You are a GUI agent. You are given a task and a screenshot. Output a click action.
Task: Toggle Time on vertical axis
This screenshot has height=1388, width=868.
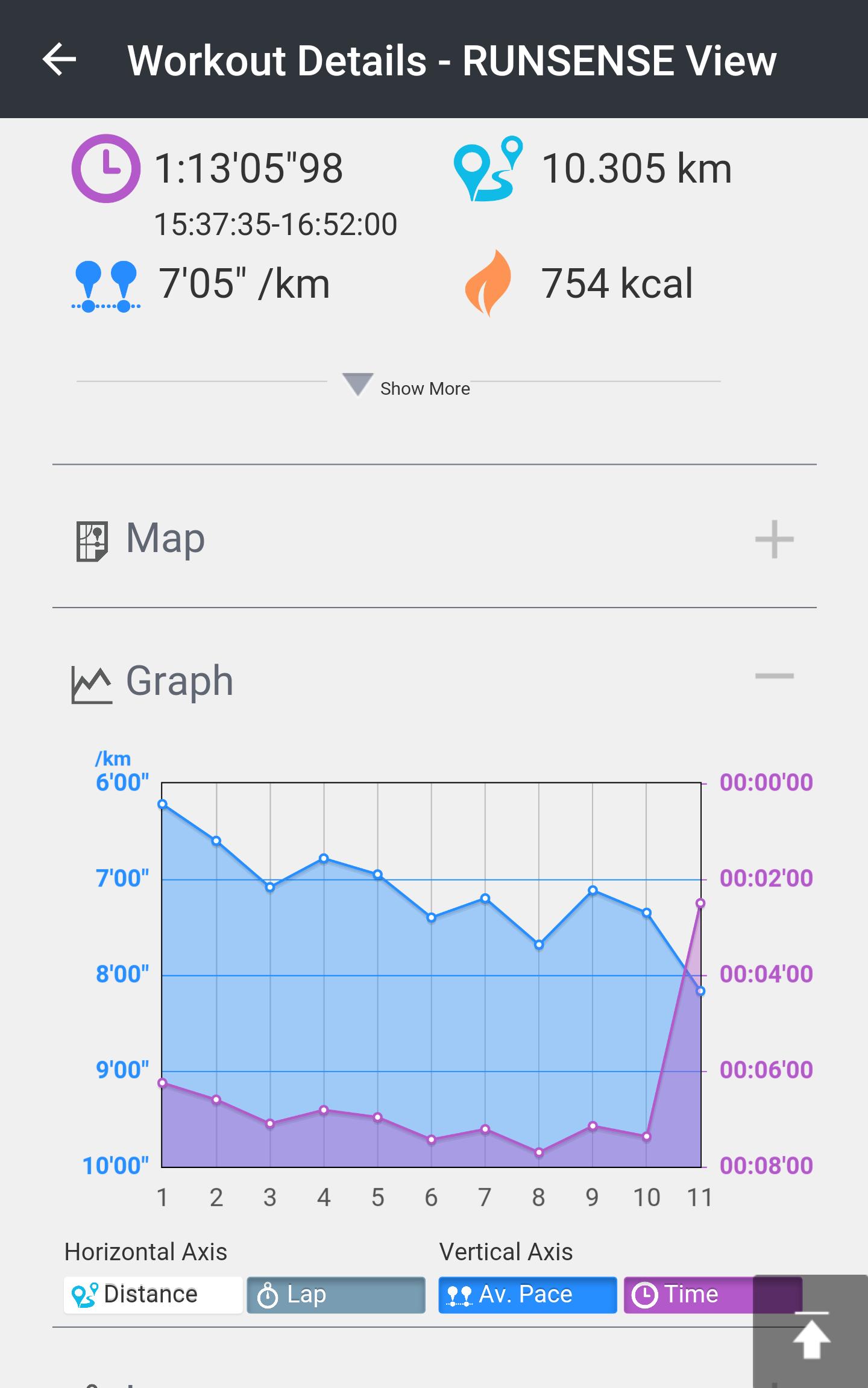click(x=688, y=1295)
